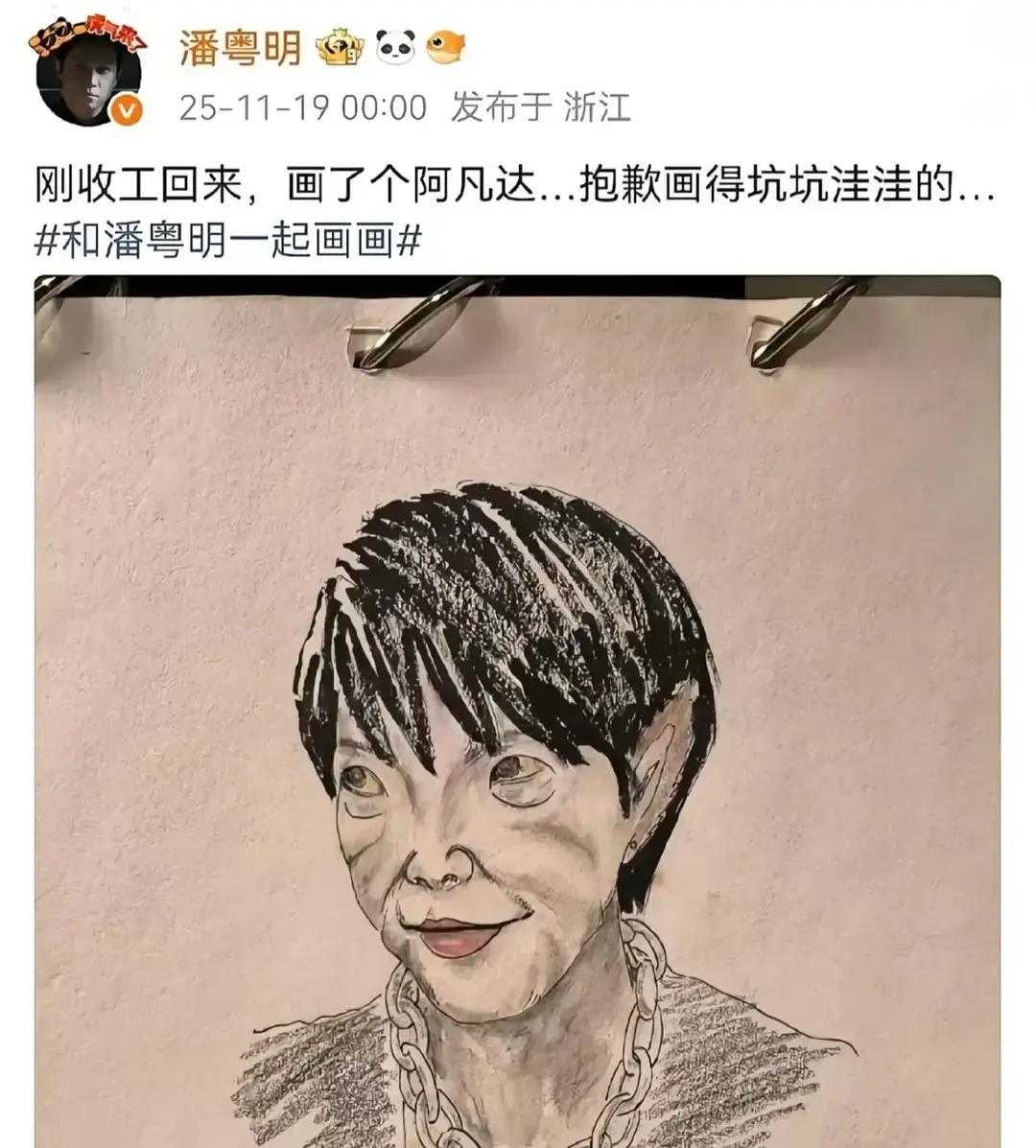Open hashtag #和潘粤明一起画画#
This screenshot has height=1148, width=1036.
[x=228, y=242]
